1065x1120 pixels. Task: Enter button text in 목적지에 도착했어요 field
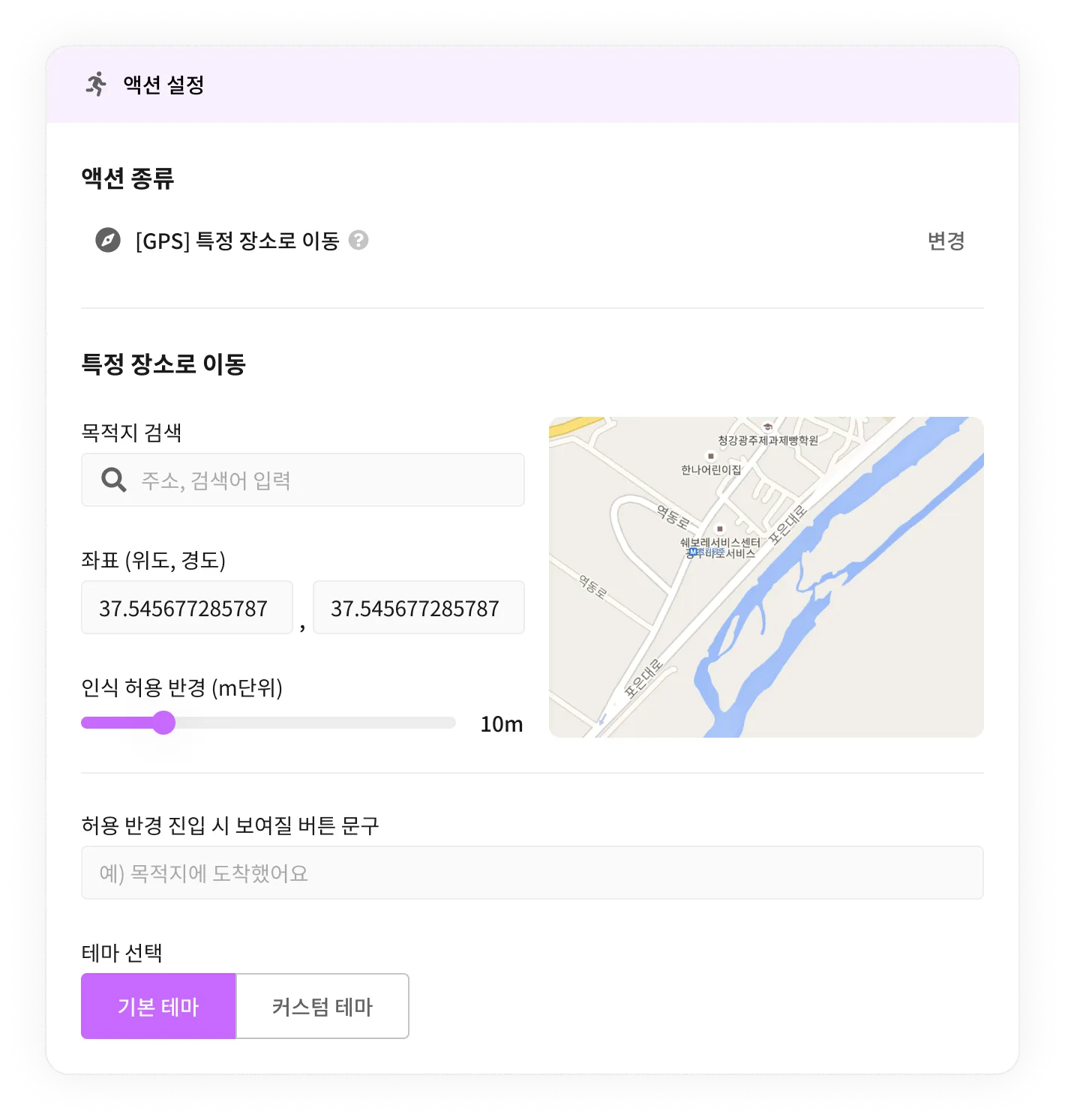532,873
